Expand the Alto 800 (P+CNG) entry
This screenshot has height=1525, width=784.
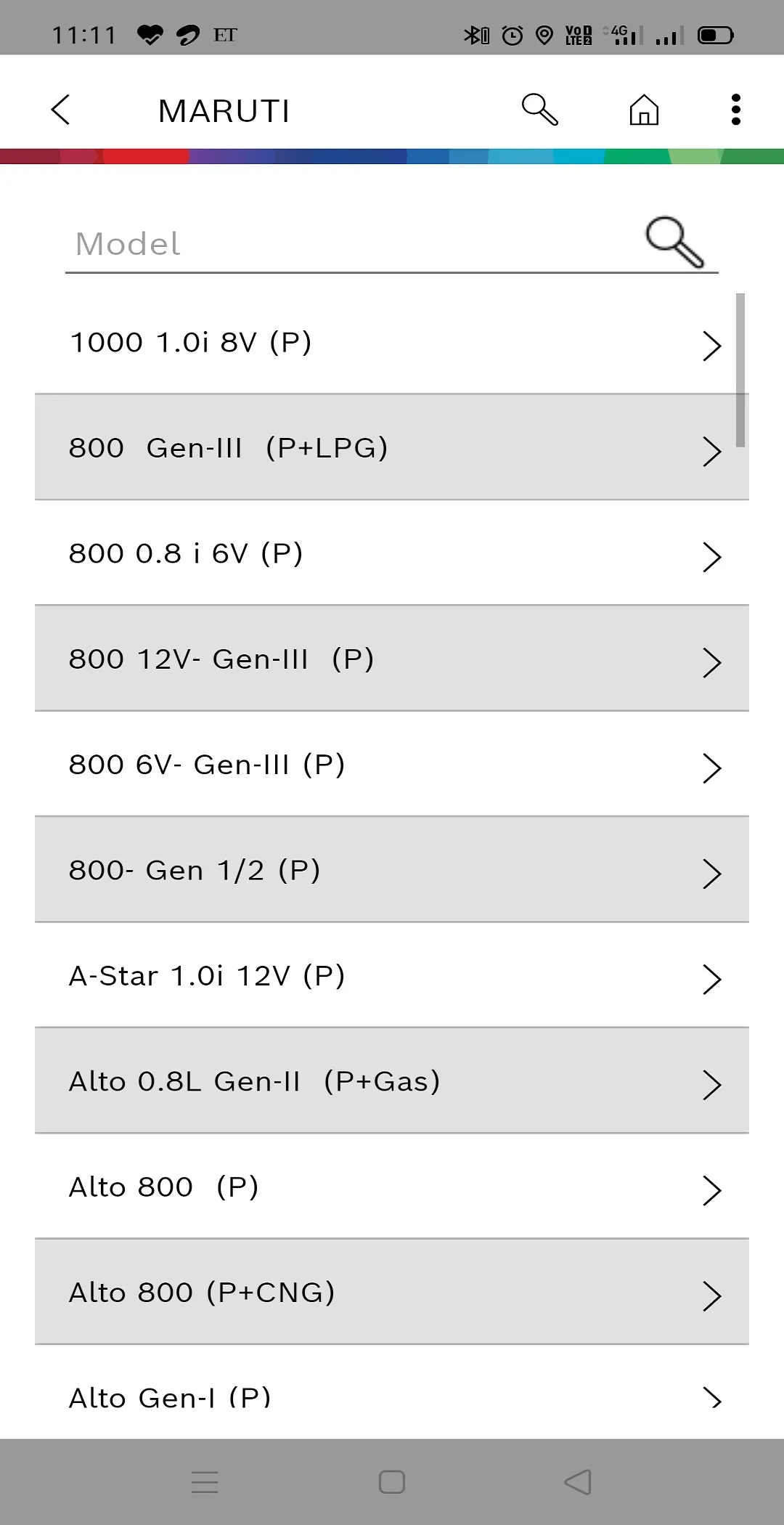tap(392, 1292)
